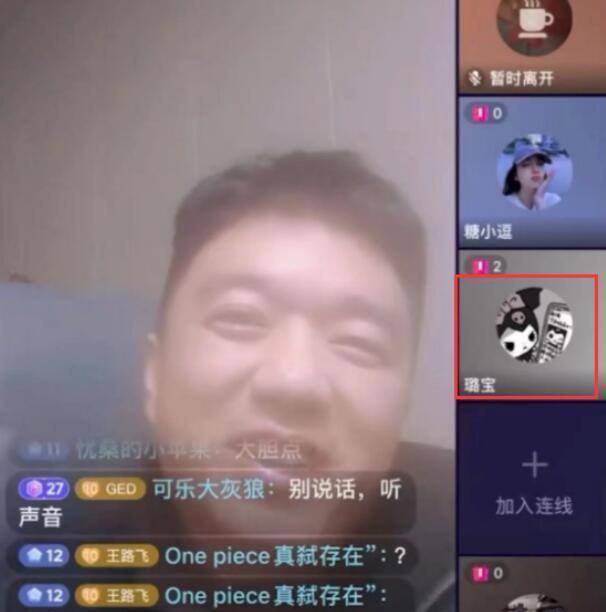Open 糖小逗's guest tile
The width and height of the screenshot is (606, 612).
click(533, 172)
